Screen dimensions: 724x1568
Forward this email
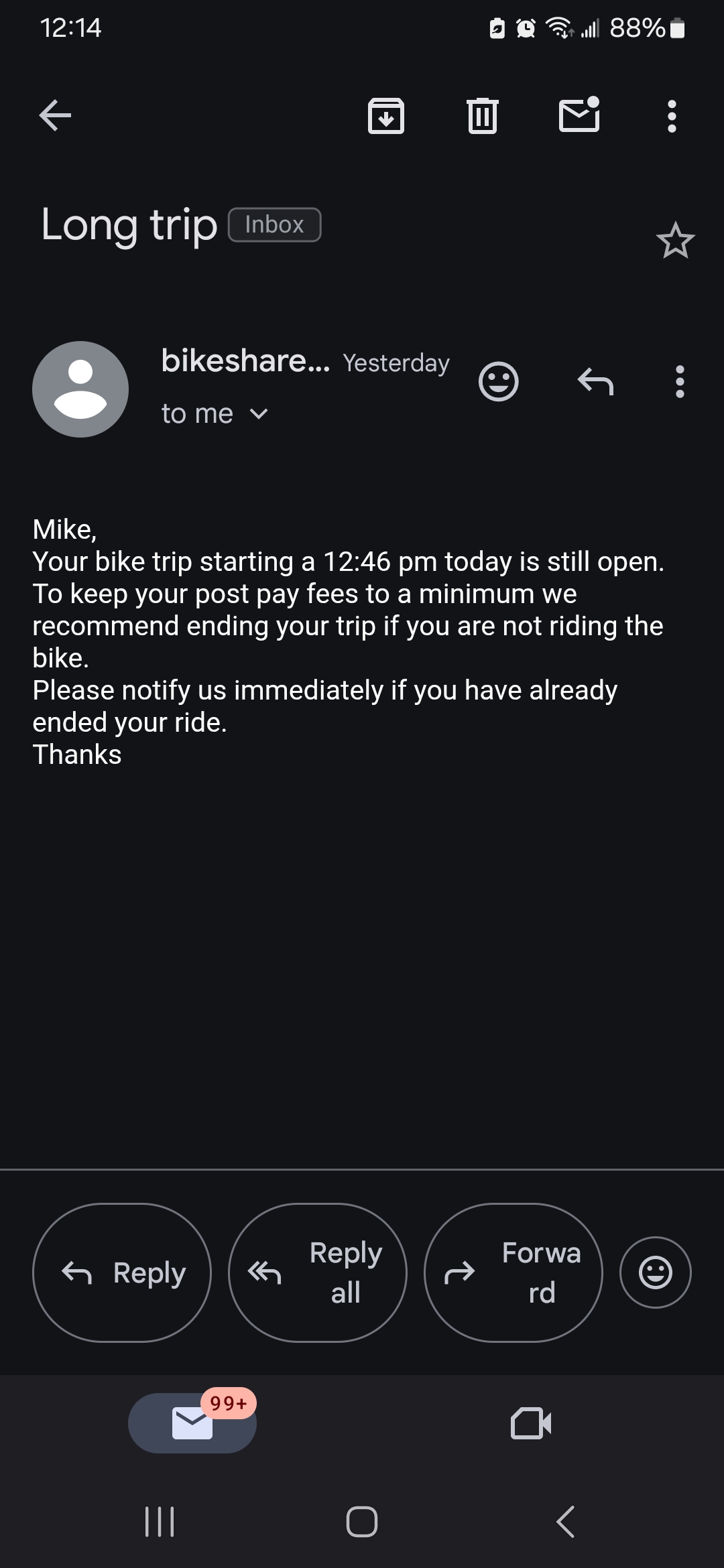coord(514,1272)
